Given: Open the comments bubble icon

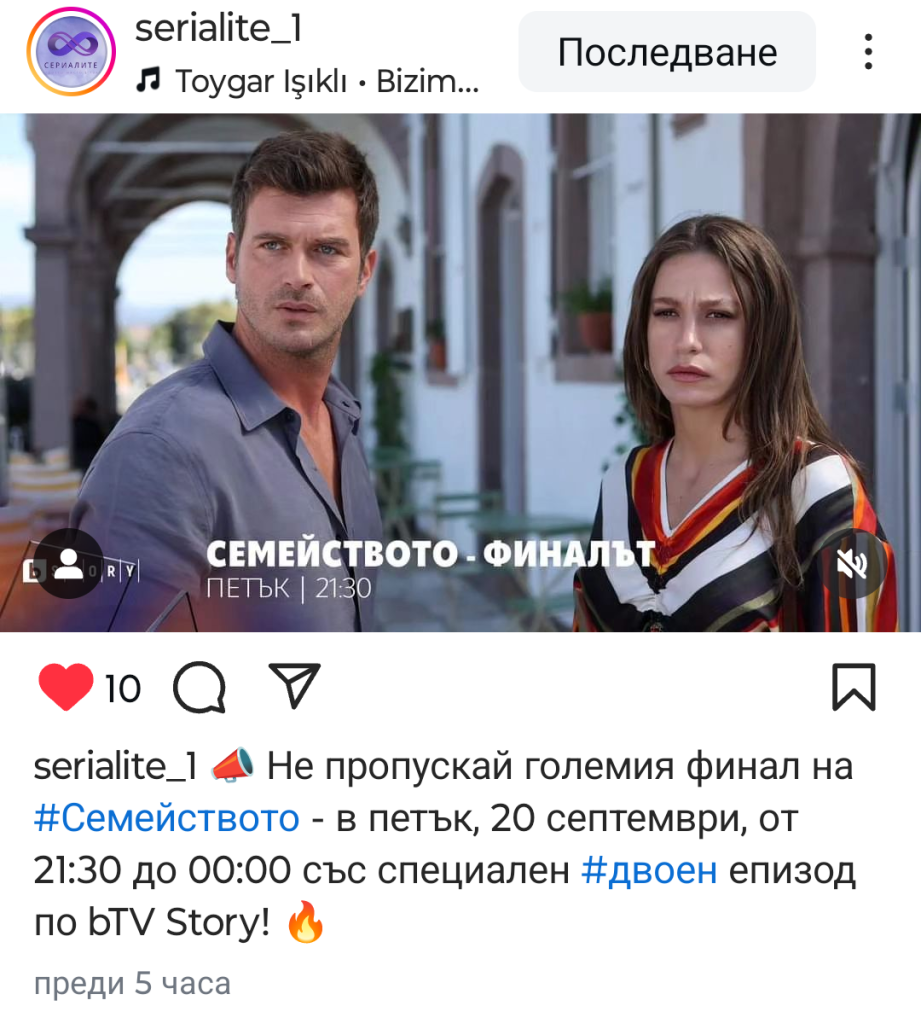Looking at the screenshot, I should pyautogui.click(x=200, y=687).
